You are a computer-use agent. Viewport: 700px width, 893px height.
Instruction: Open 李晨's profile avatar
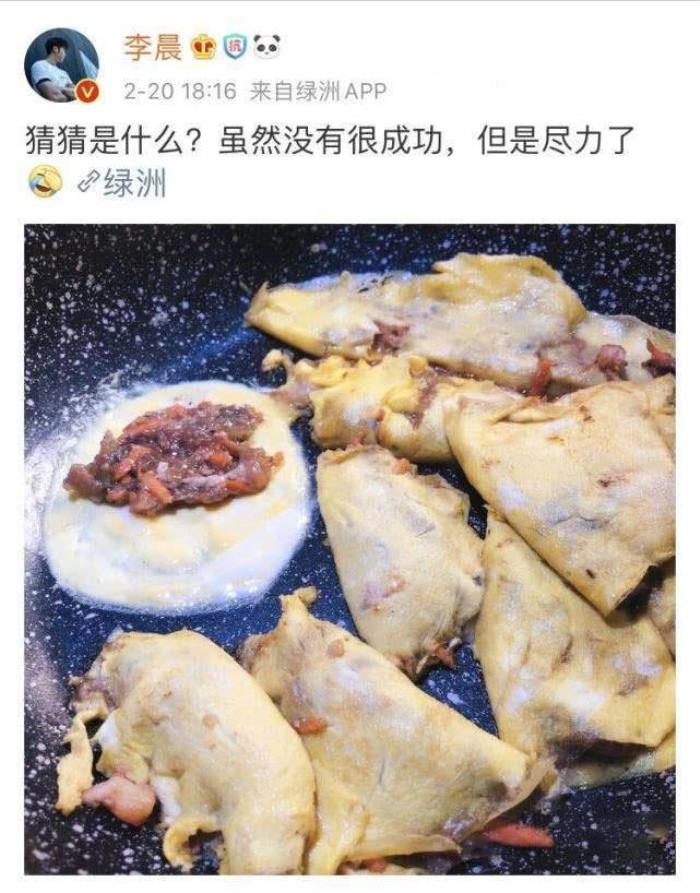click(62, 65)
